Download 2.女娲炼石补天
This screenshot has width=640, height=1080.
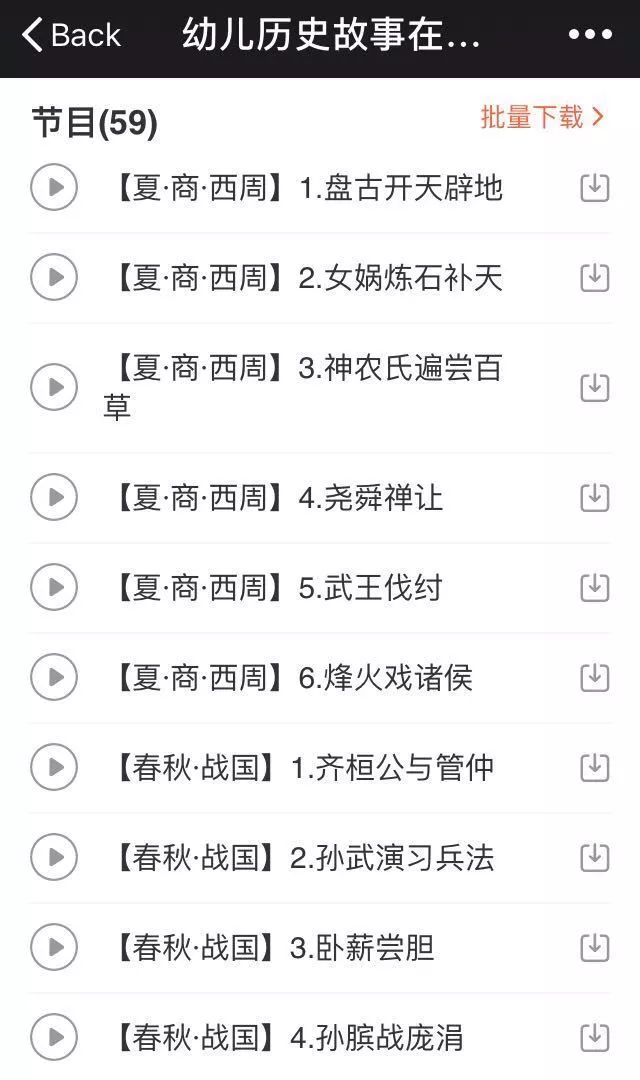pyautogui.click(x=594, y=277)
